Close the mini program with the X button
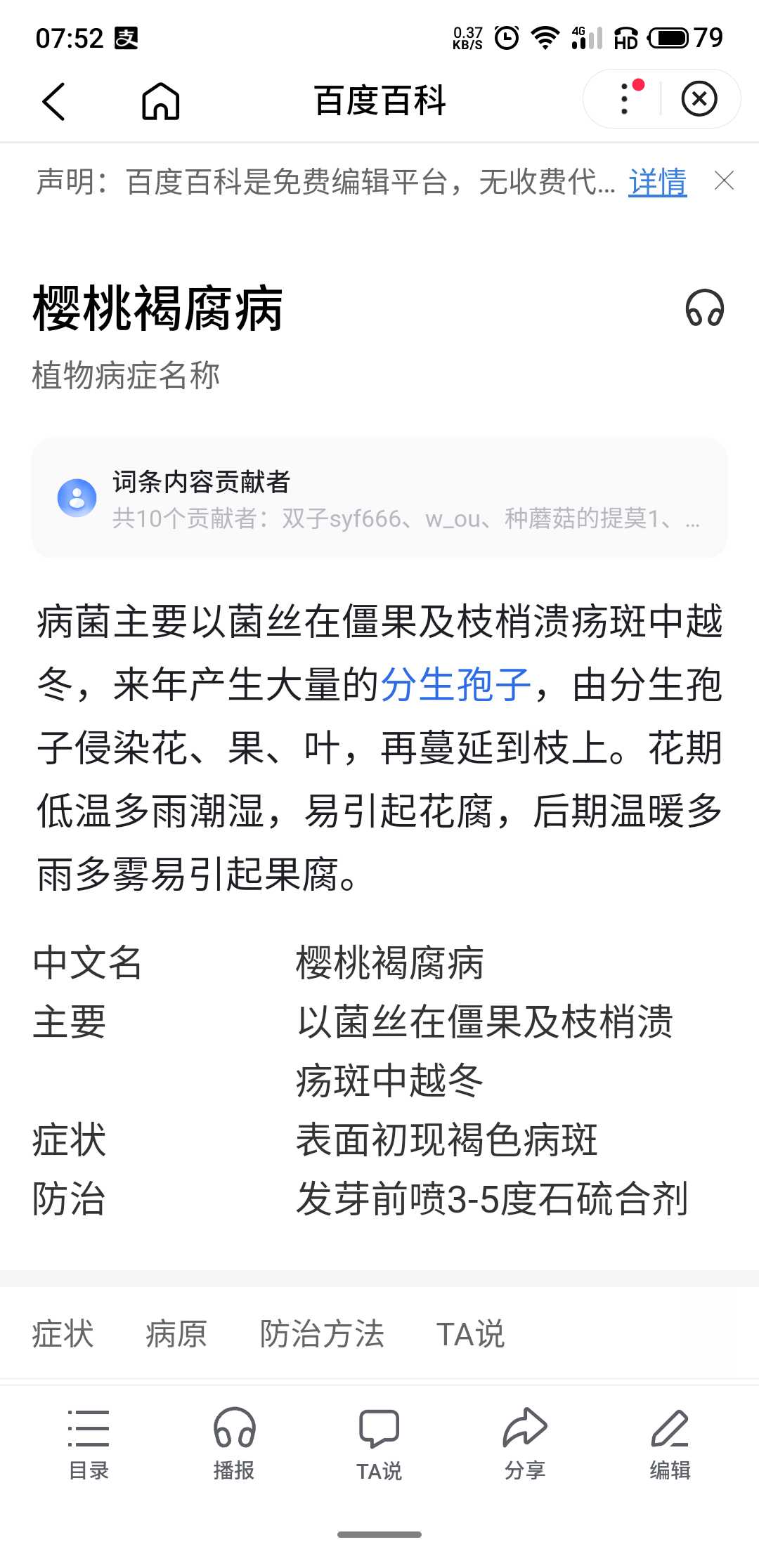Screen dimensions: 759x1568 point(699,99)
